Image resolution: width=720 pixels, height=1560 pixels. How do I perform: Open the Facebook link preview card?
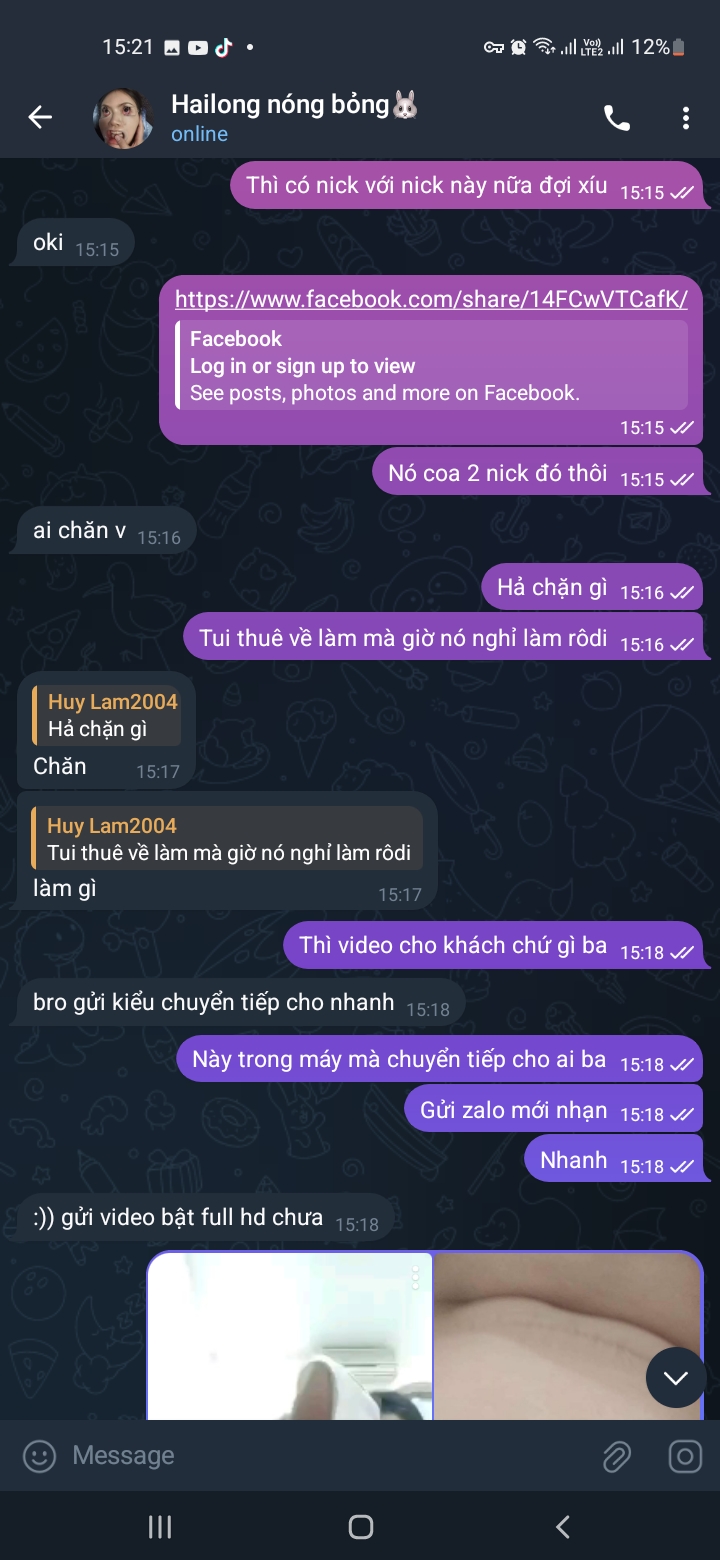[431, 366]
